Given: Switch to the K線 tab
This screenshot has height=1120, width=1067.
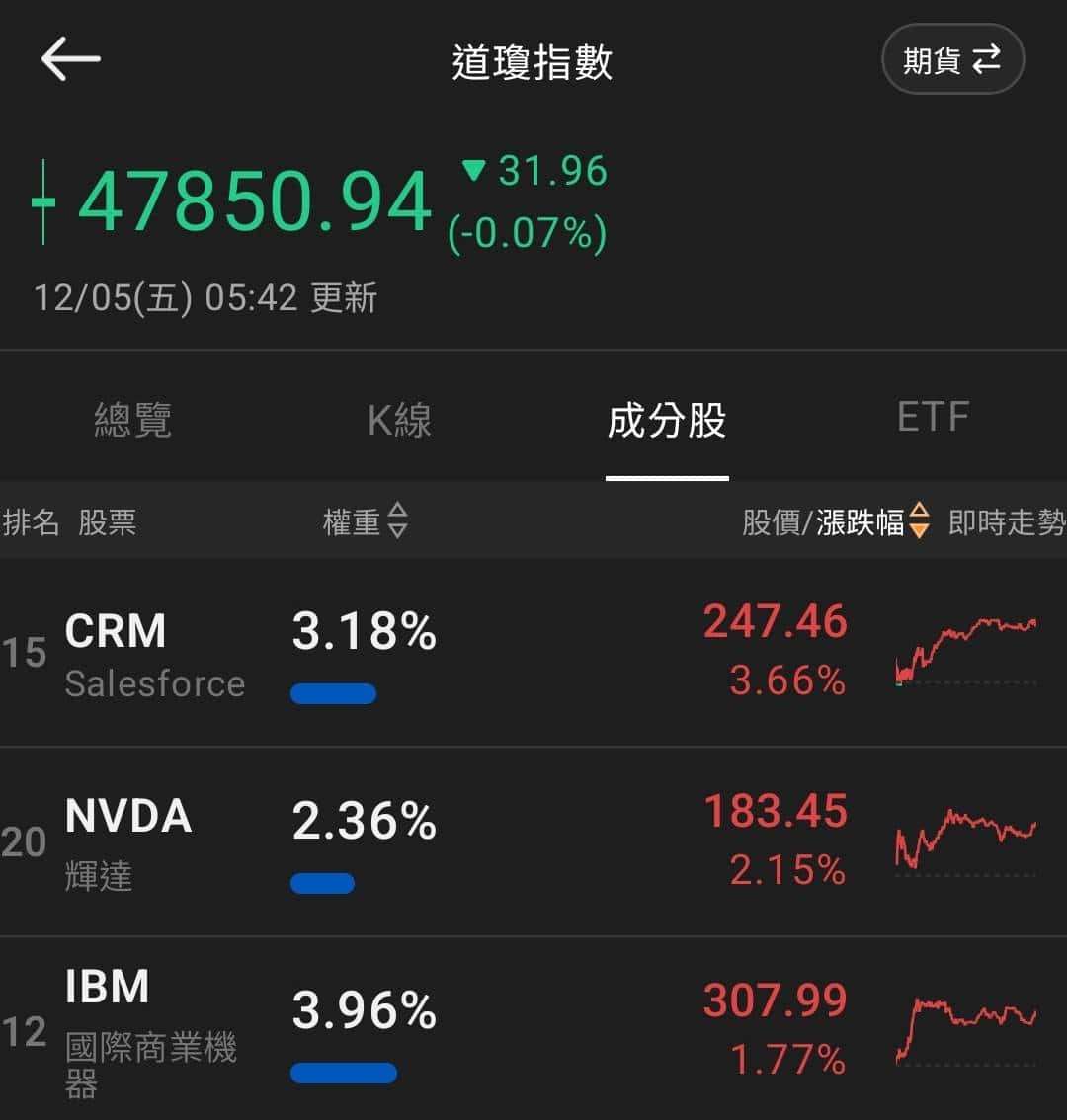Looking at the screenshot, I should 399,419.
